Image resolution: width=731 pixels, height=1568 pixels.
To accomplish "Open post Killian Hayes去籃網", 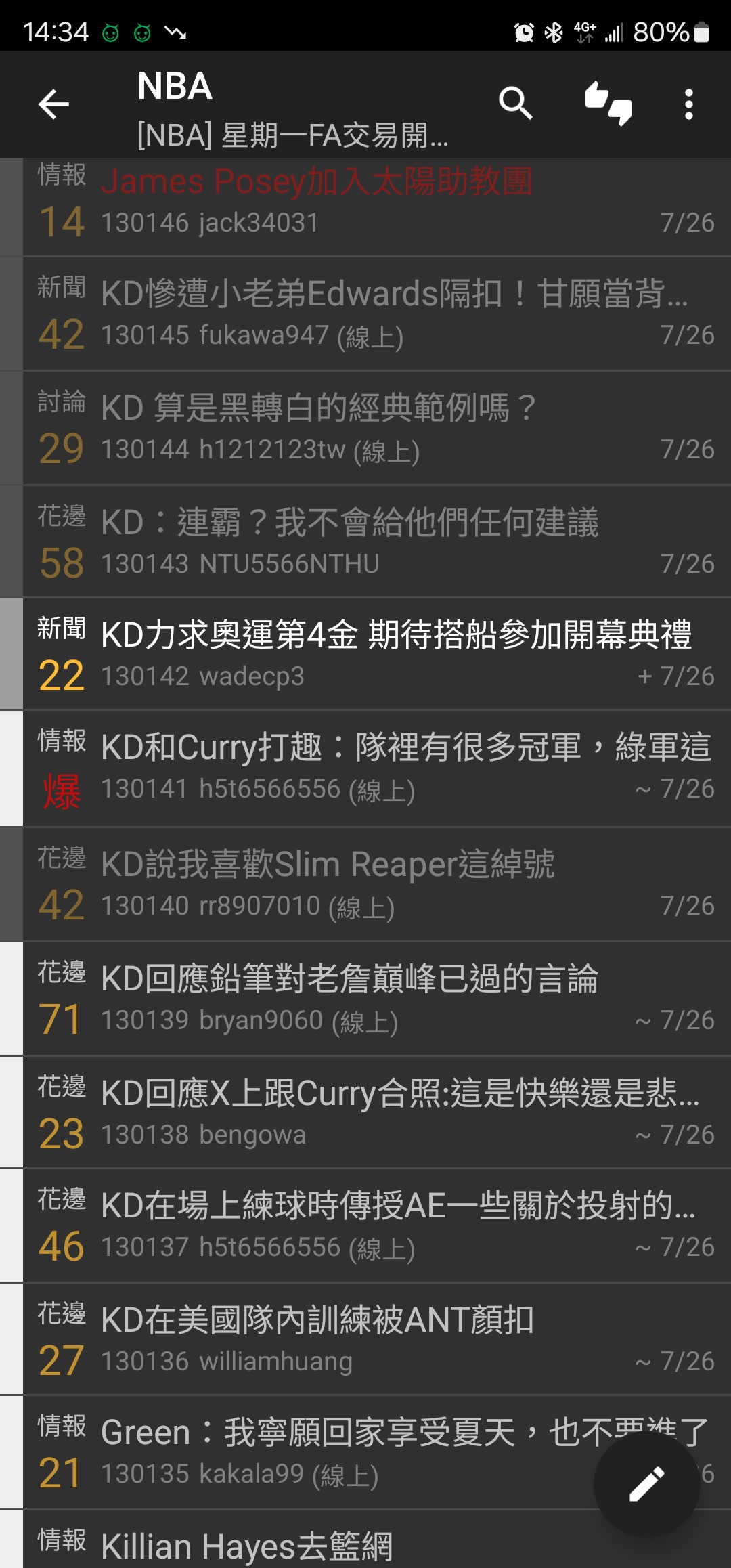I will point(377,1540).
